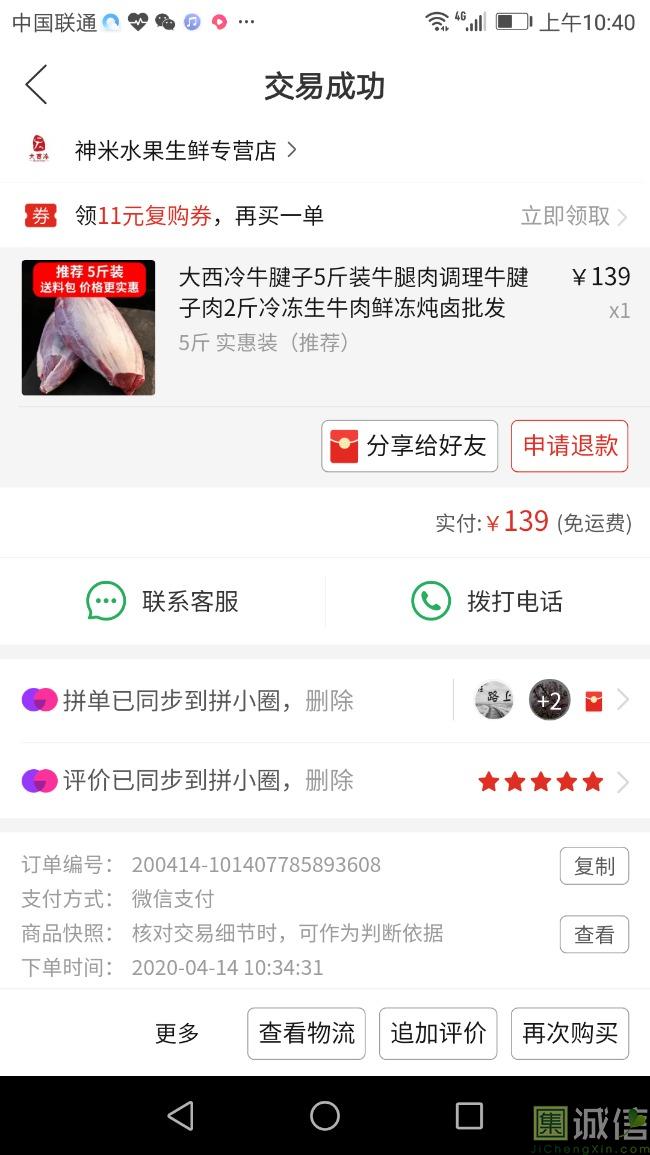Tap the system home button
650x1155 pixels.
pyautogui.click(x=325, y=1116)
